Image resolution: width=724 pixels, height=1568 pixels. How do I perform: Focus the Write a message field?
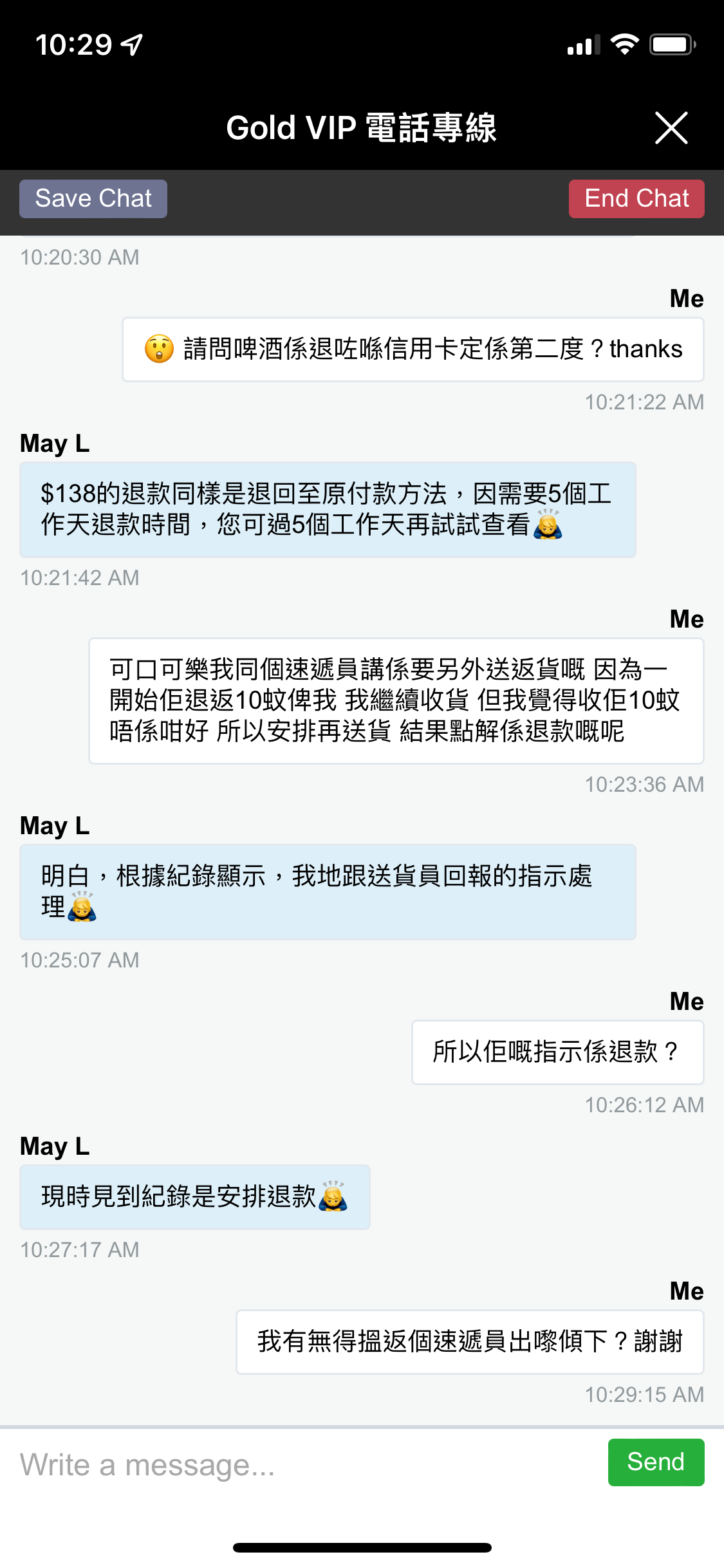tap(304, 1464)
